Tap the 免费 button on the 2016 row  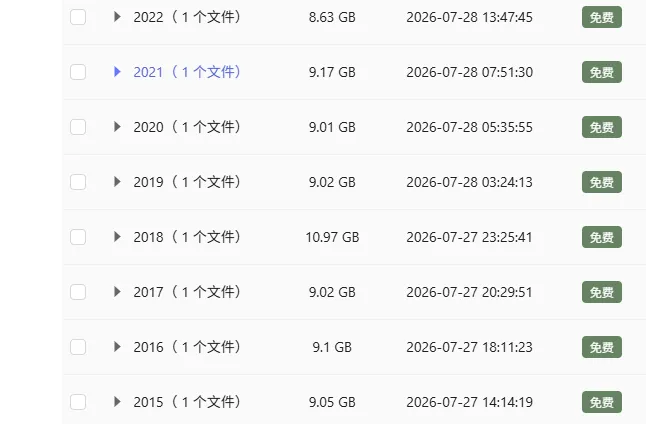tap(602, 347)
